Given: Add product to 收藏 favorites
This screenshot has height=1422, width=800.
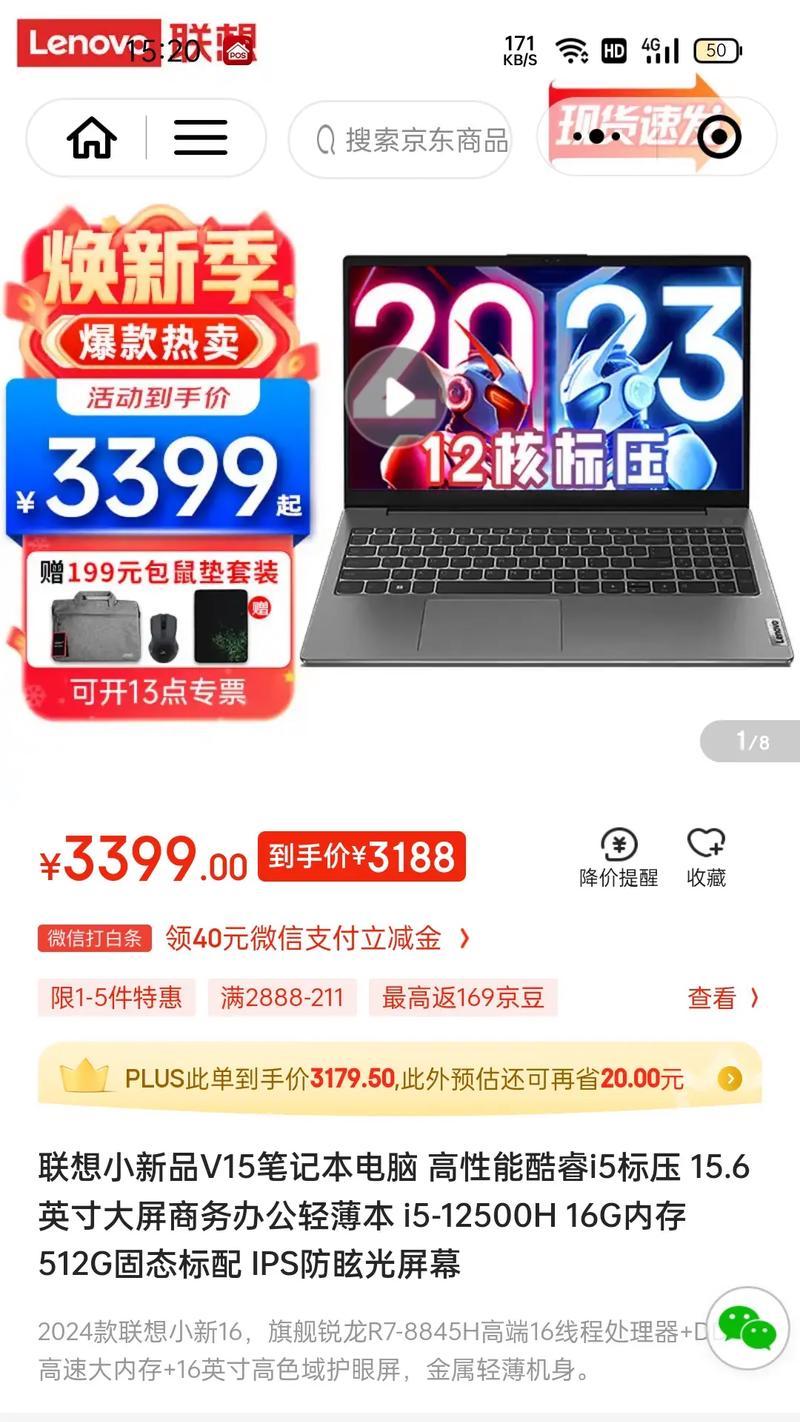Looking at the screenshot, I should [706, 858].
